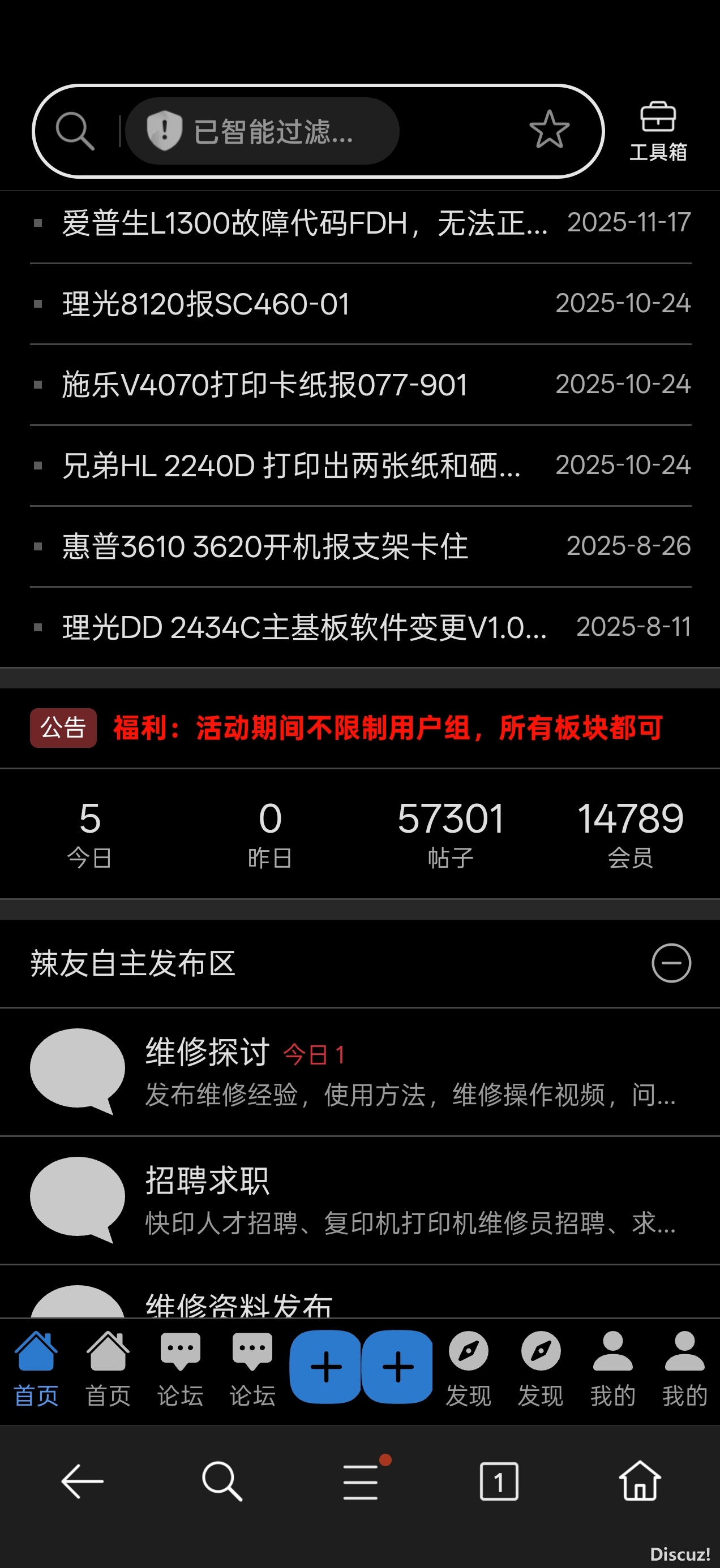Open the 施乐V4070打印卡纸报077-901 thread
This screenshot has height=1568, width=720.
point(264,385)
